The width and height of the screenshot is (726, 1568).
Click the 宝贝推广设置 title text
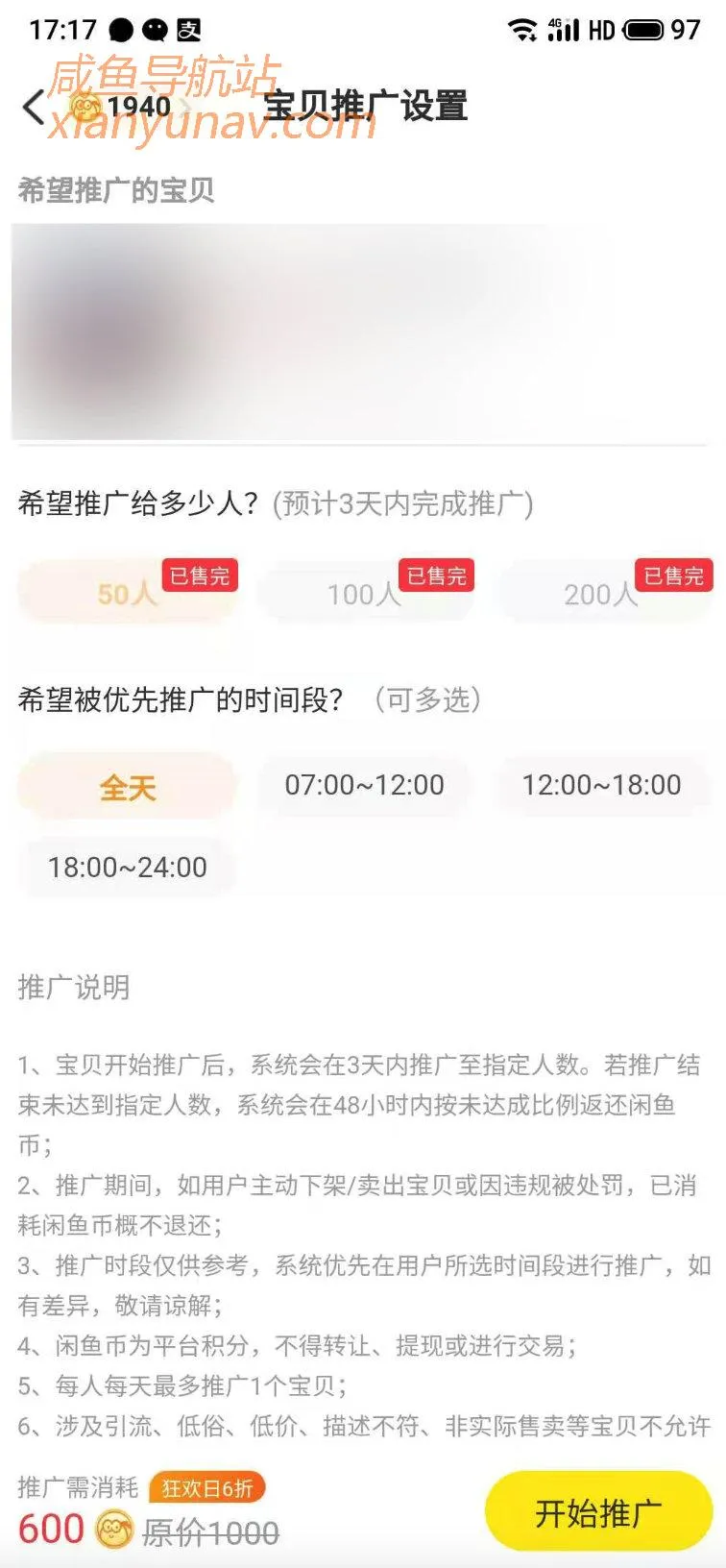(x=367, y=107)
